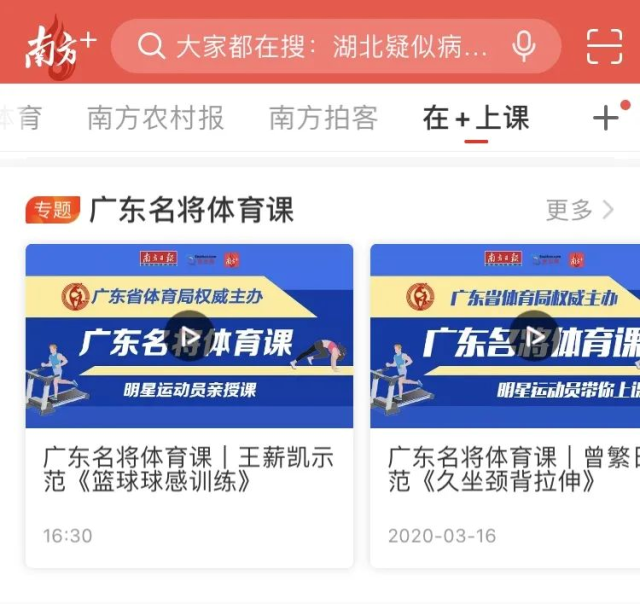Start voice search with the microphone icon
The image size is (640, 604).
pyautogui.click(x=523, y=46)
